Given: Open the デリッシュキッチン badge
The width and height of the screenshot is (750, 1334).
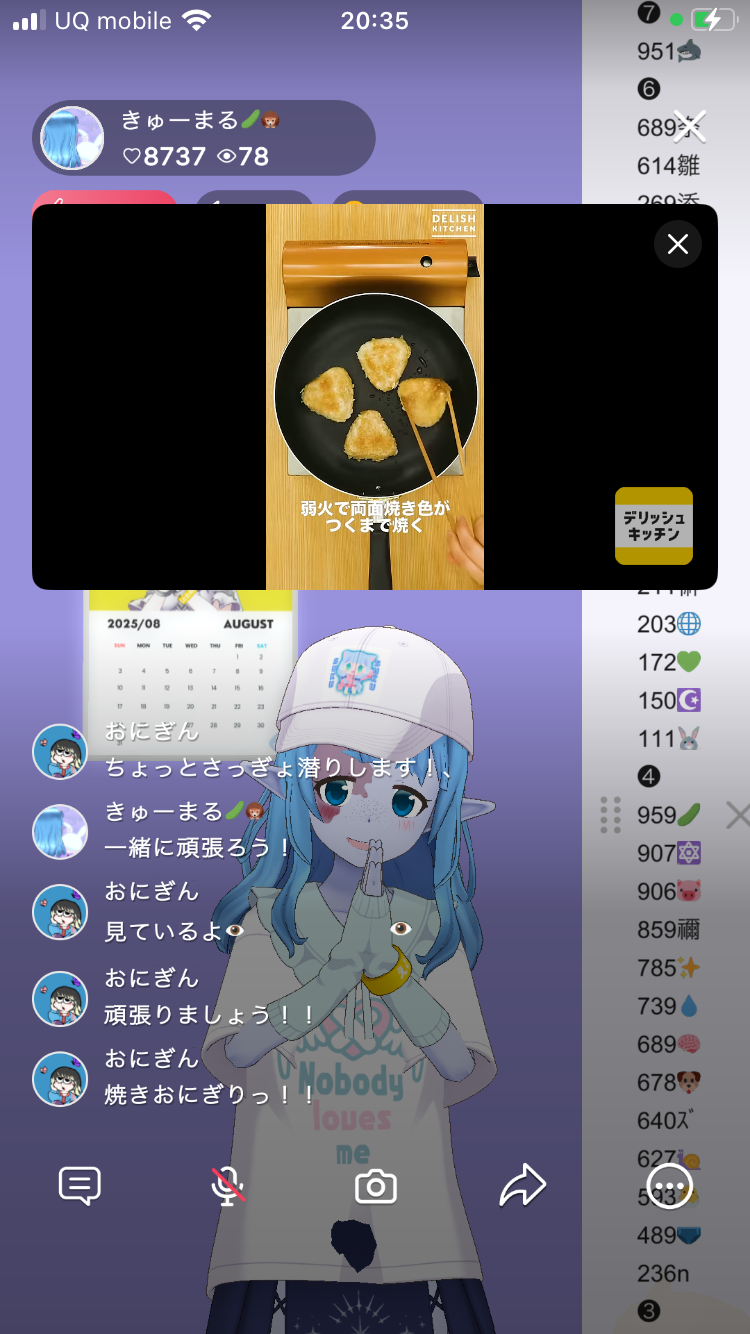Looking at the screenshot, I should [654, 526].
